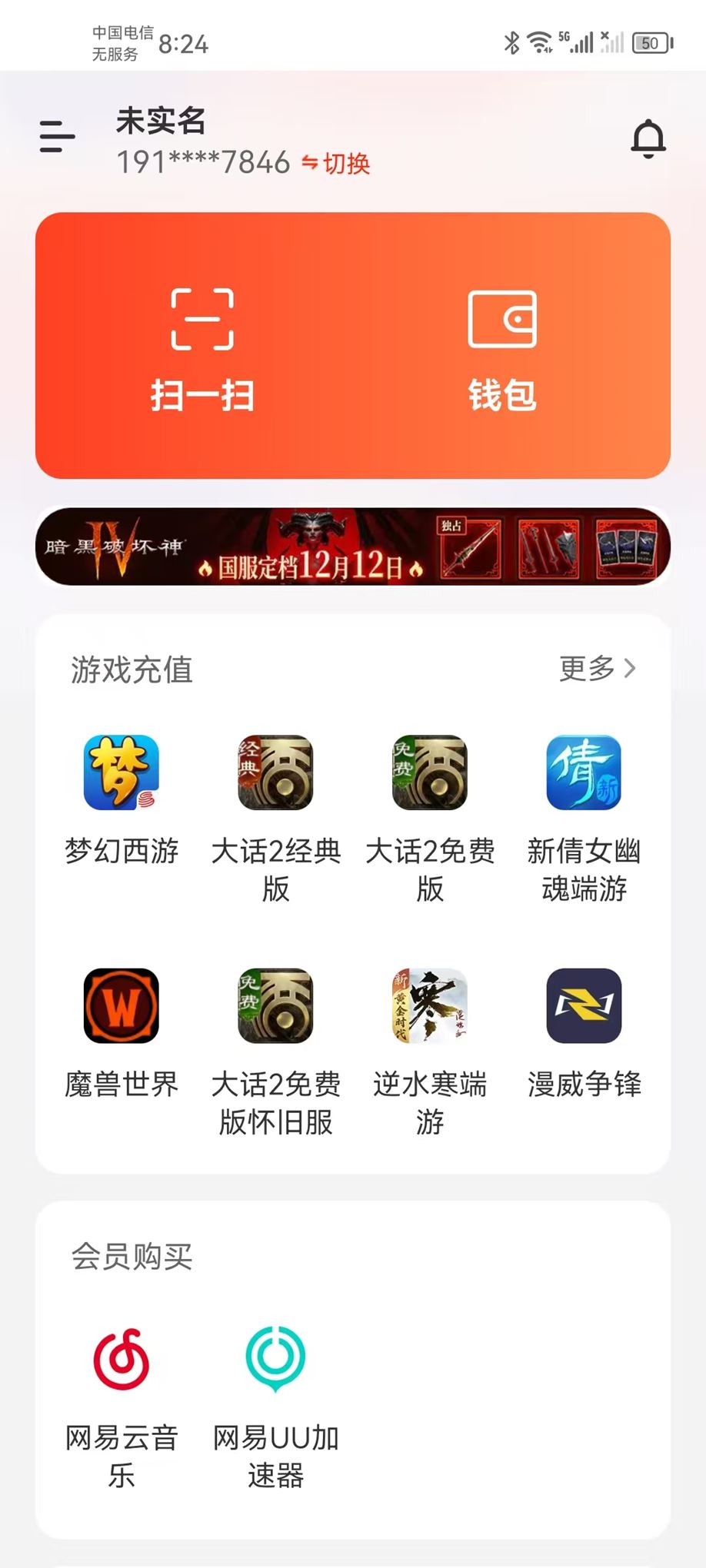Show 更多 games for recharge
Viewport: 706px width, 1568px height.
(597, 669)
